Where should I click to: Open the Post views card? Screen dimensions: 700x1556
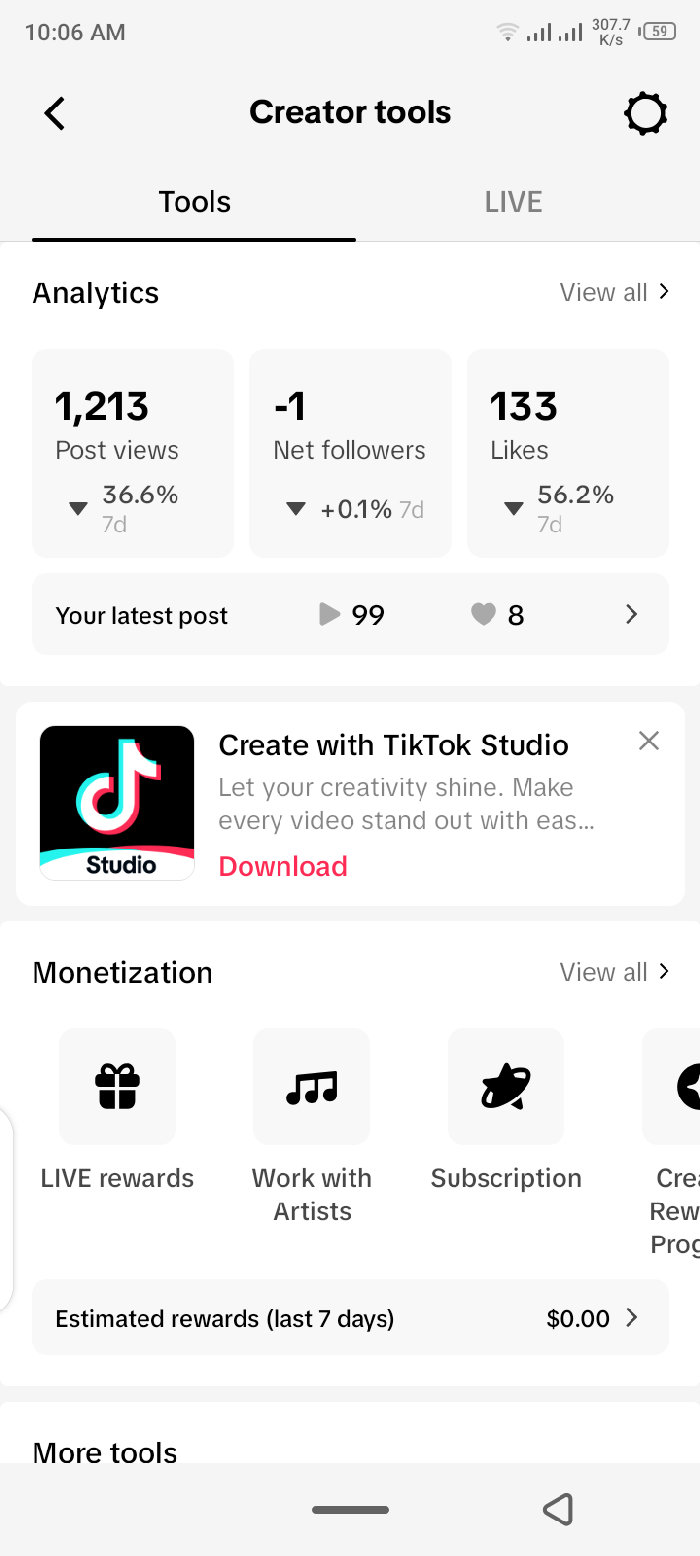[x=133, y=453]
